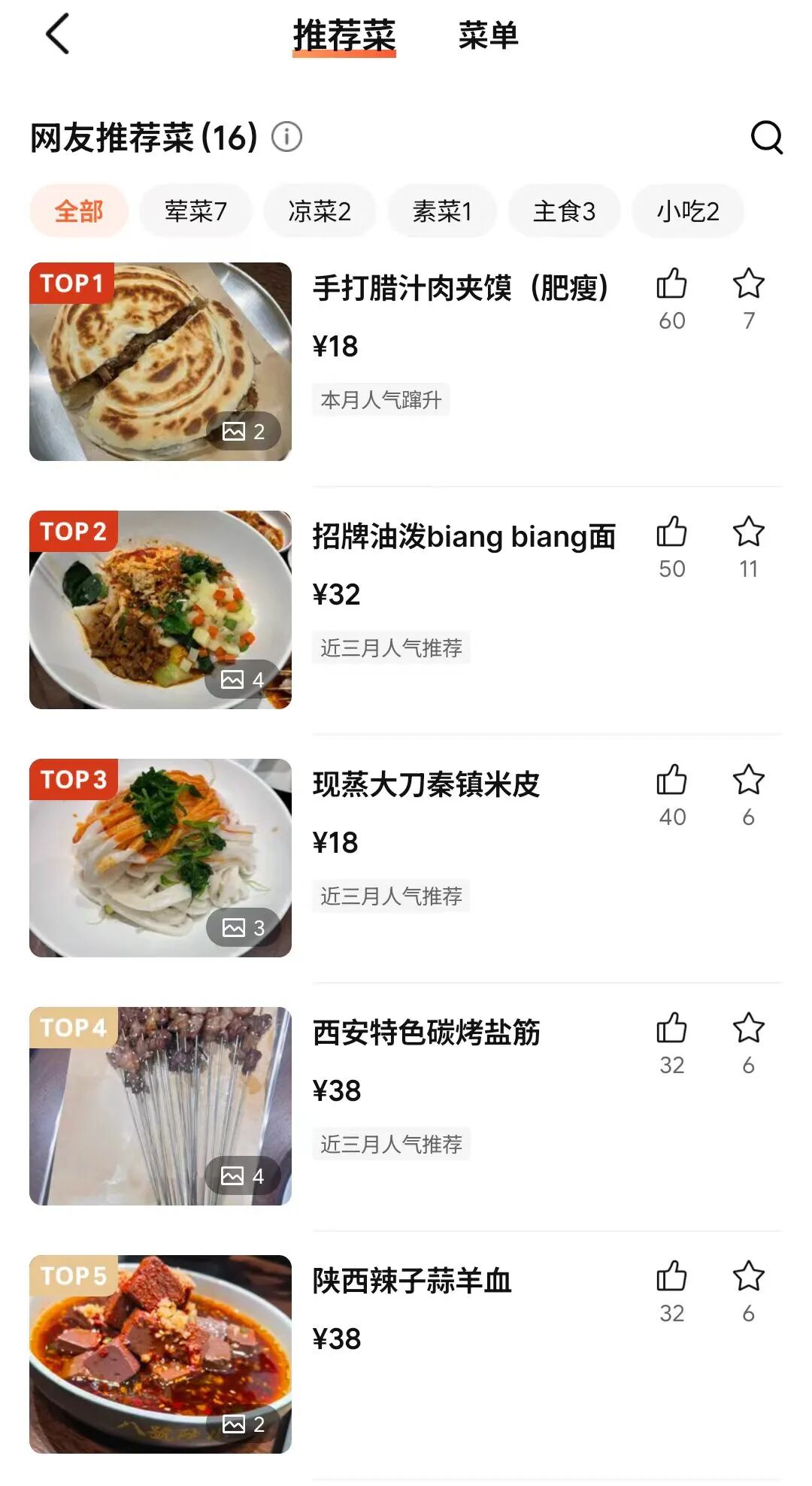Image resolution: width=812 pixels, height=1486 pixels.
Task: Go back using the top-left arrow
Action: (x=58, y=35)
